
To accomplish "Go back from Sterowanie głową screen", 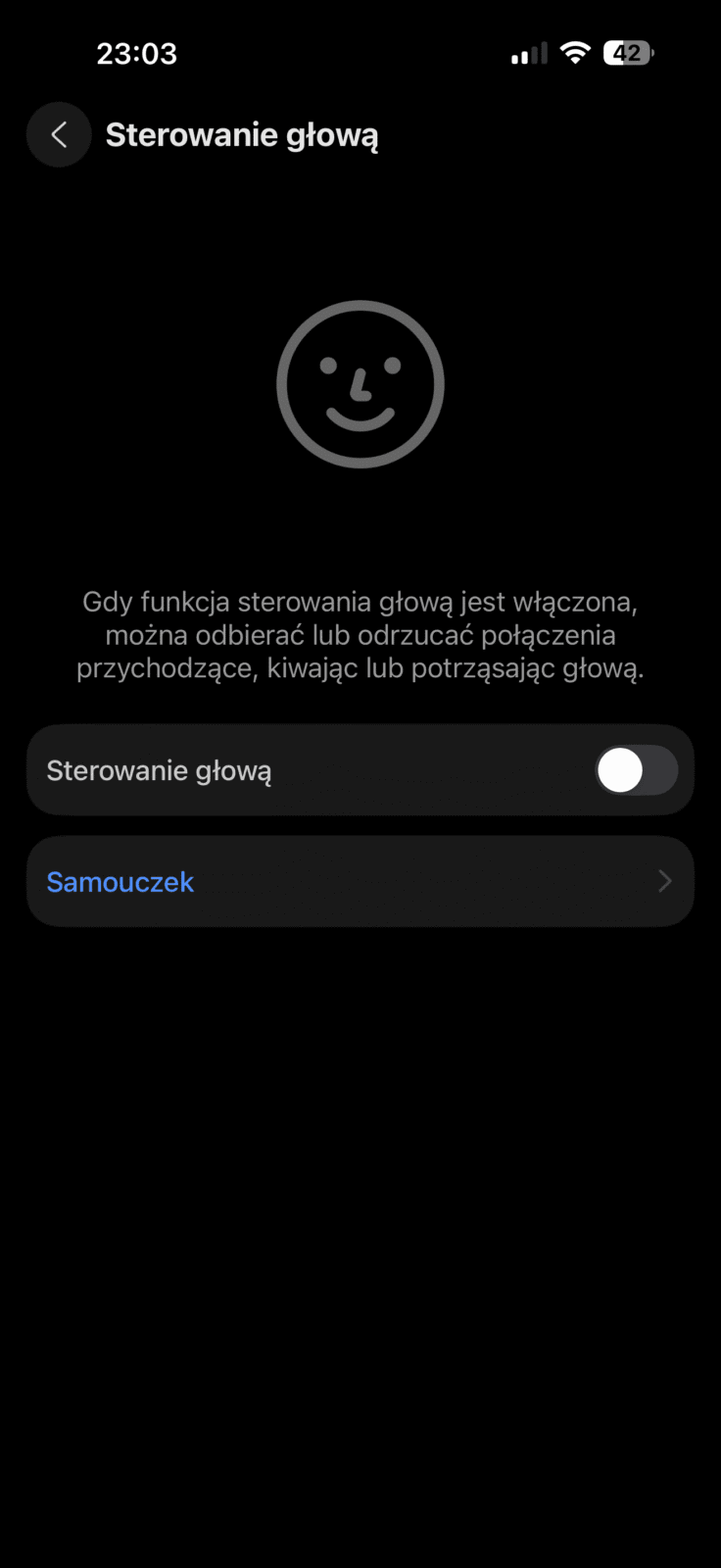I will point(59,135).
